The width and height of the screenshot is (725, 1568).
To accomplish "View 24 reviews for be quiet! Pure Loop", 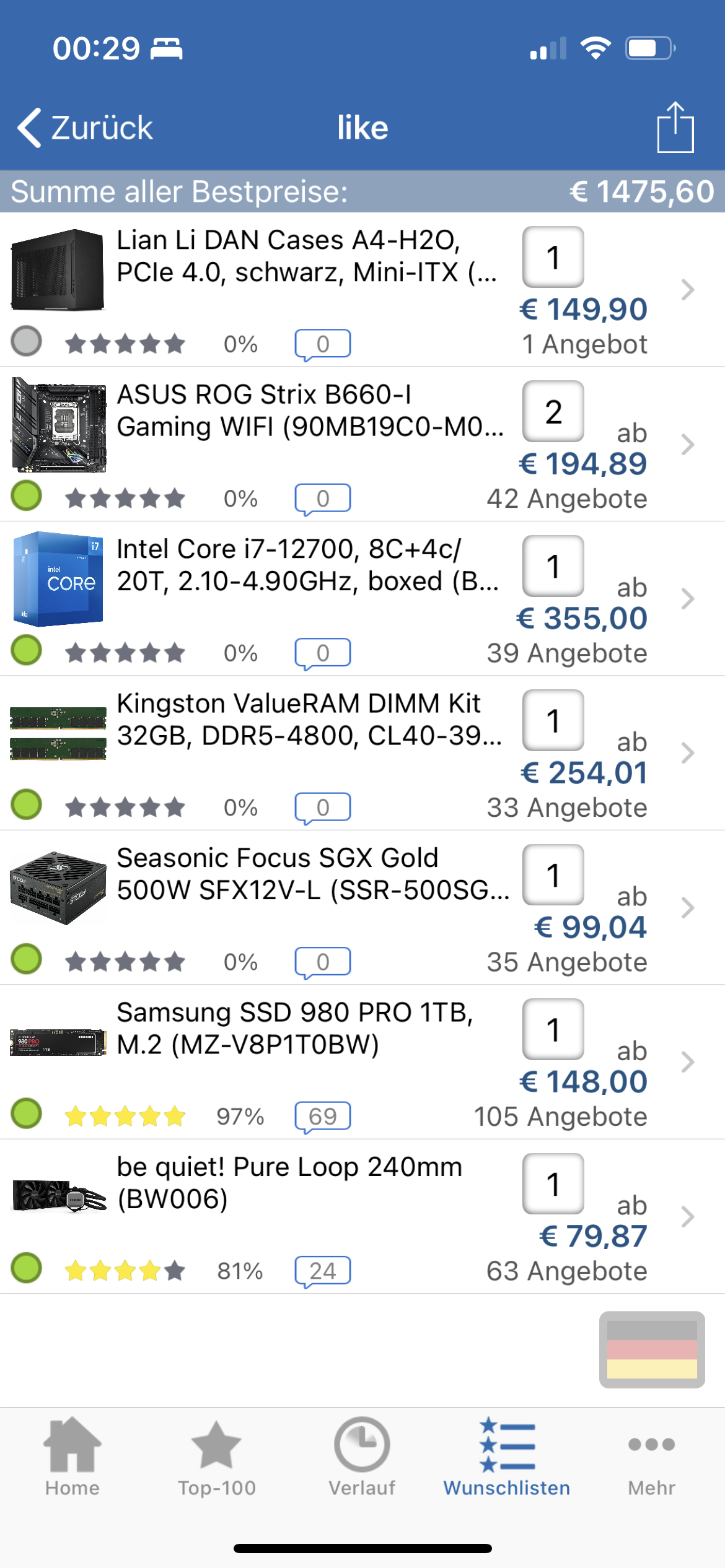I will point(323,1271).
